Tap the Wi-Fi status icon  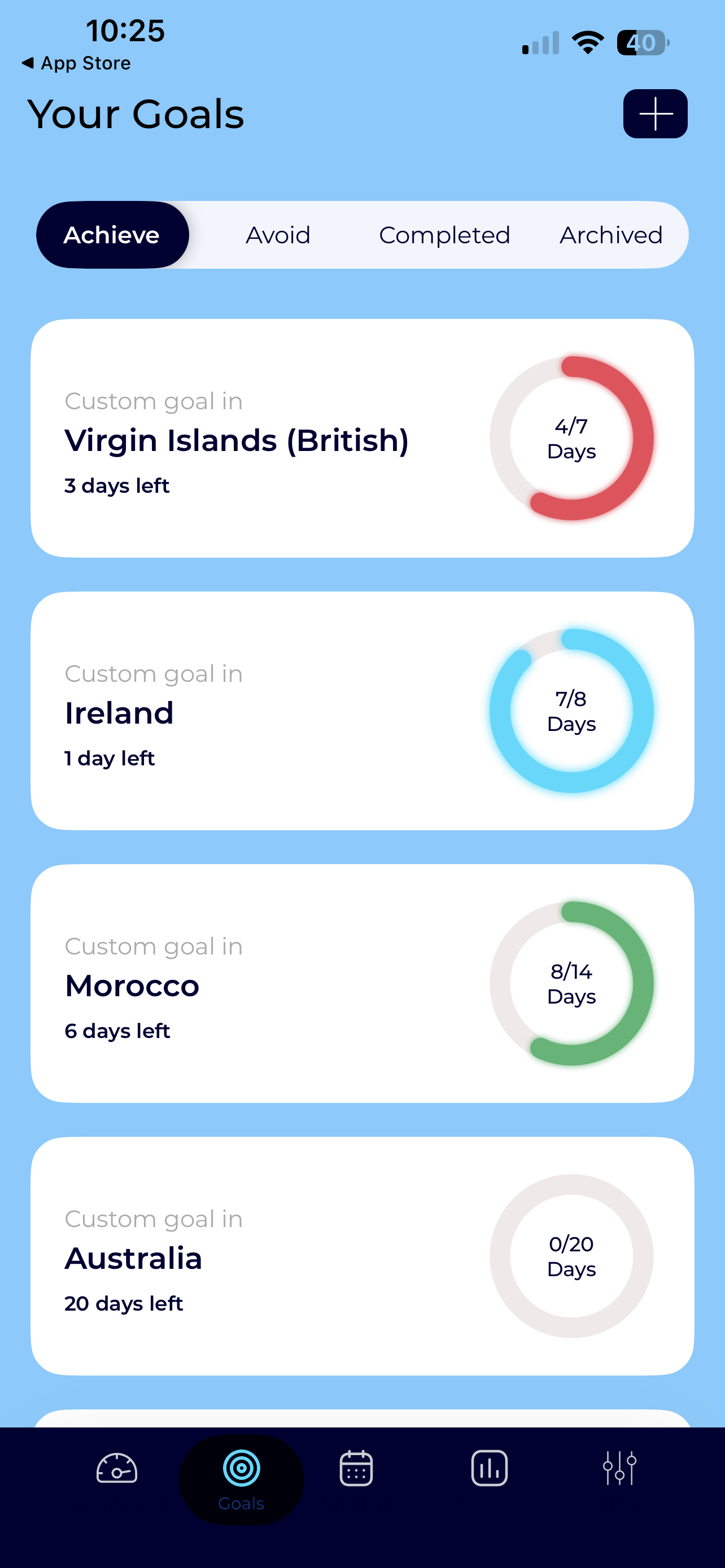(586, 41)
